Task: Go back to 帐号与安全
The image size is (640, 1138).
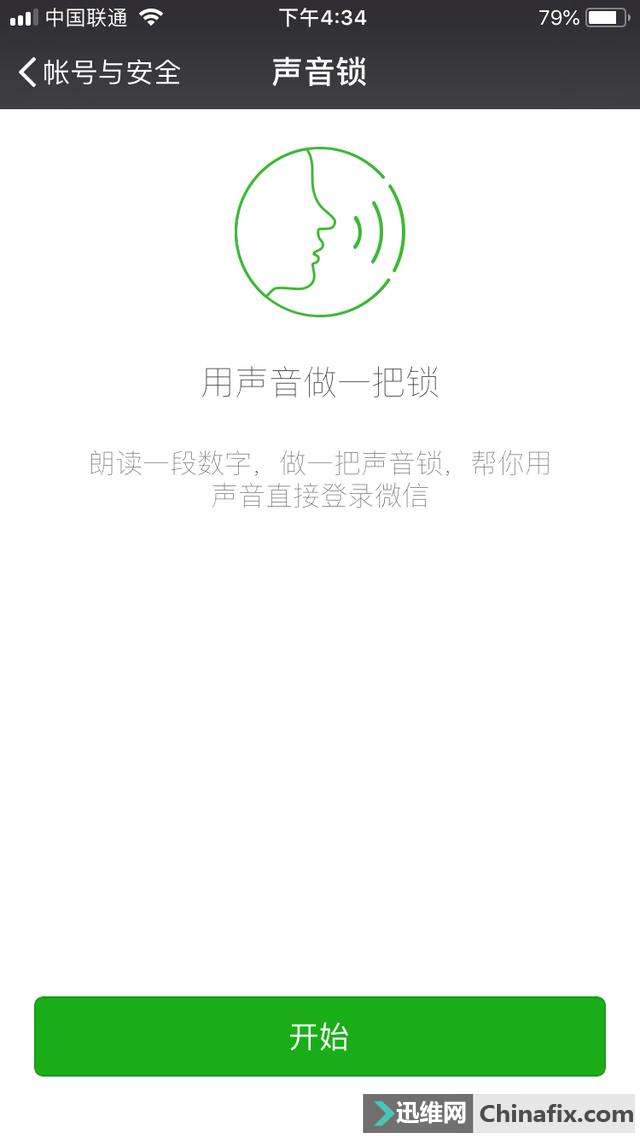Action: tap(98, 72)
